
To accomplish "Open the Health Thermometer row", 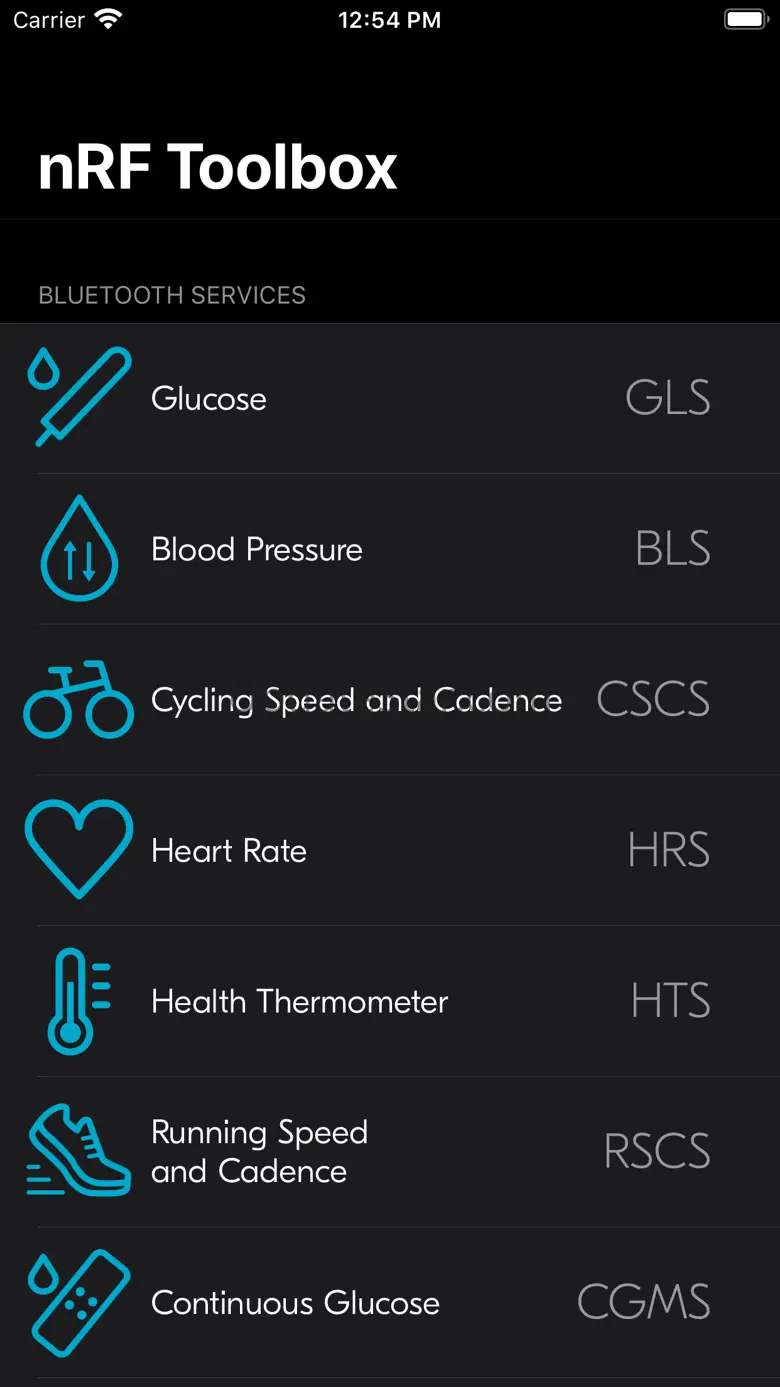I will point(390,1002).
